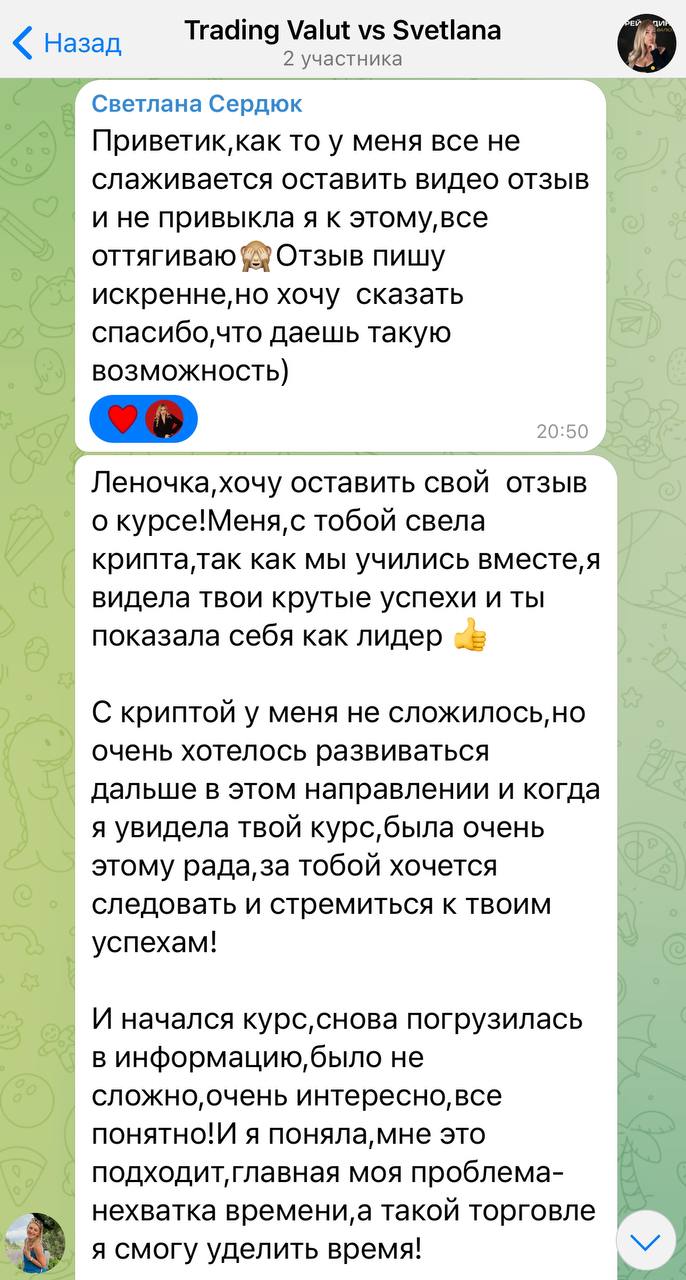Go back via the Назад button
The height and width of the screenshot is (1280, 686).
[67, 43]
